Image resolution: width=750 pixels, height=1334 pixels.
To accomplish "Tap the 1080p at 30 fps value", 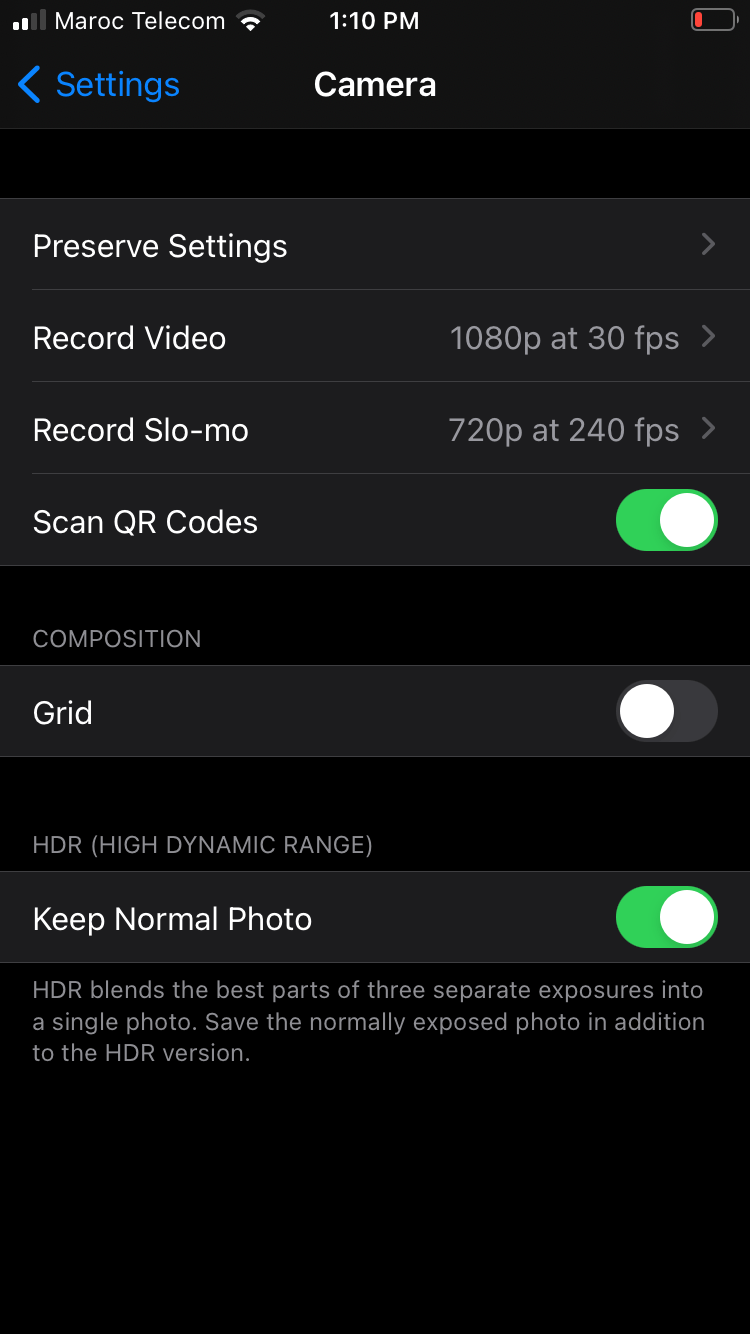I will pos(564,338).
